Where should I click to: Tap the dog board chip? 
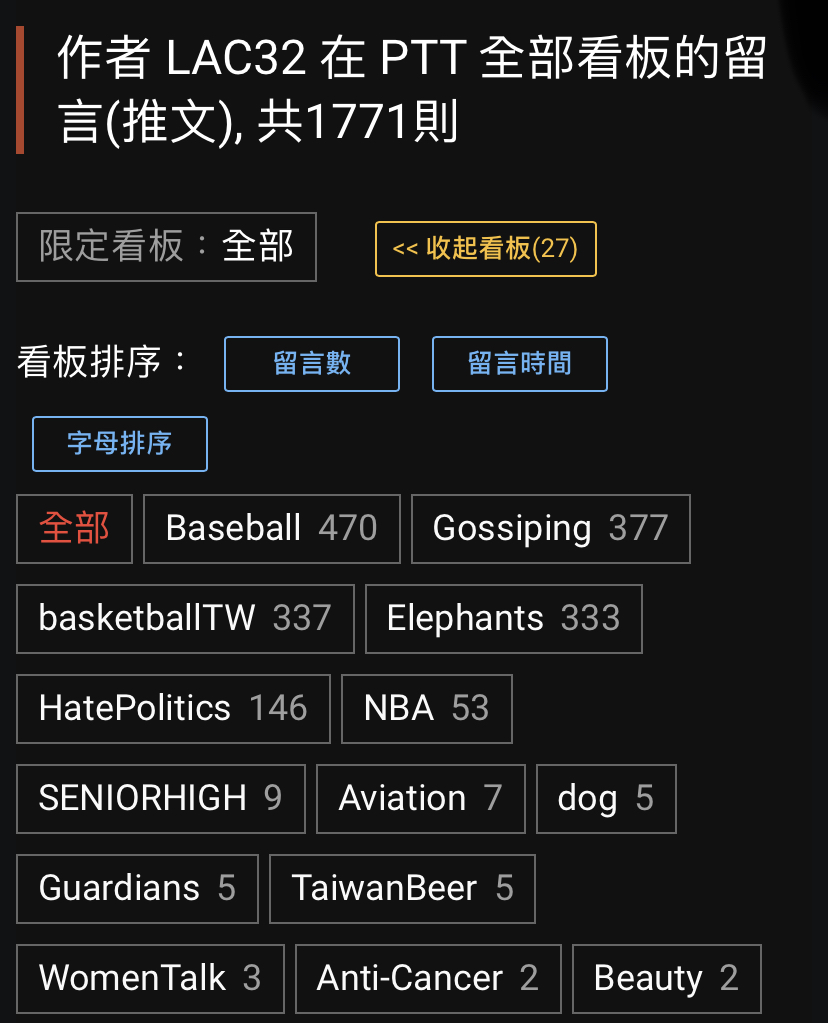coord(606,799)
